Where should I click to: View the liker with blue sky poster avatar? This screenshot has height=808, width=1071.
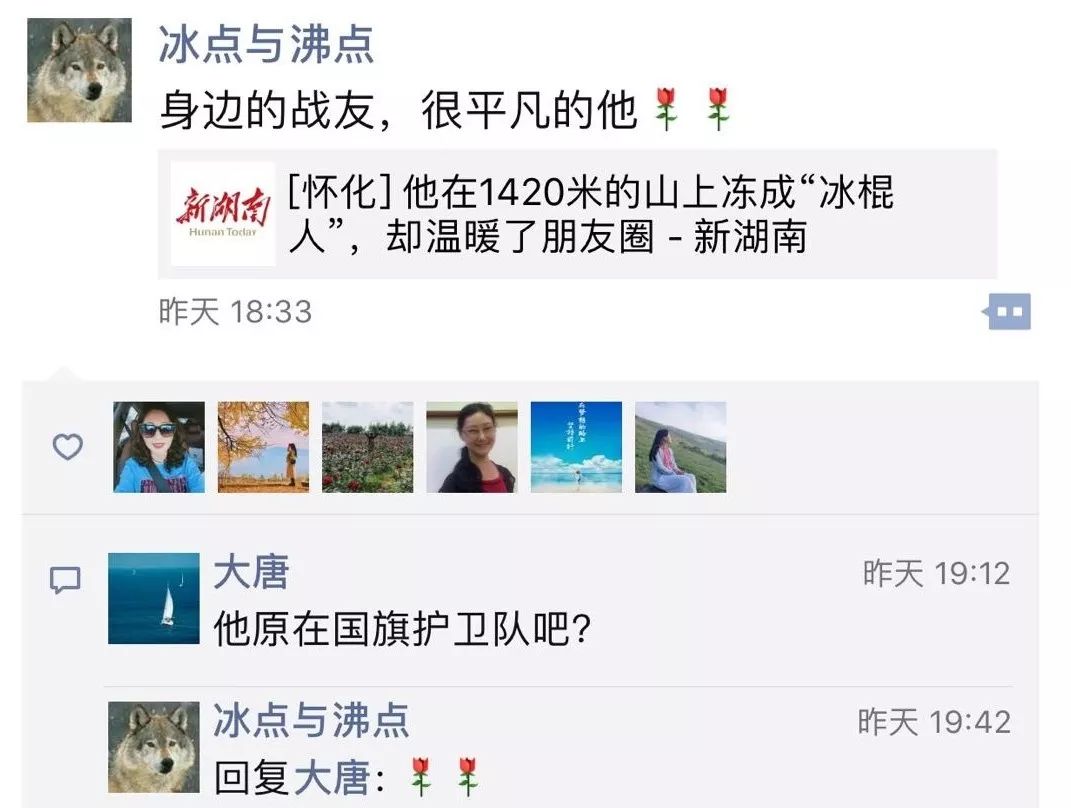[576, 447]
